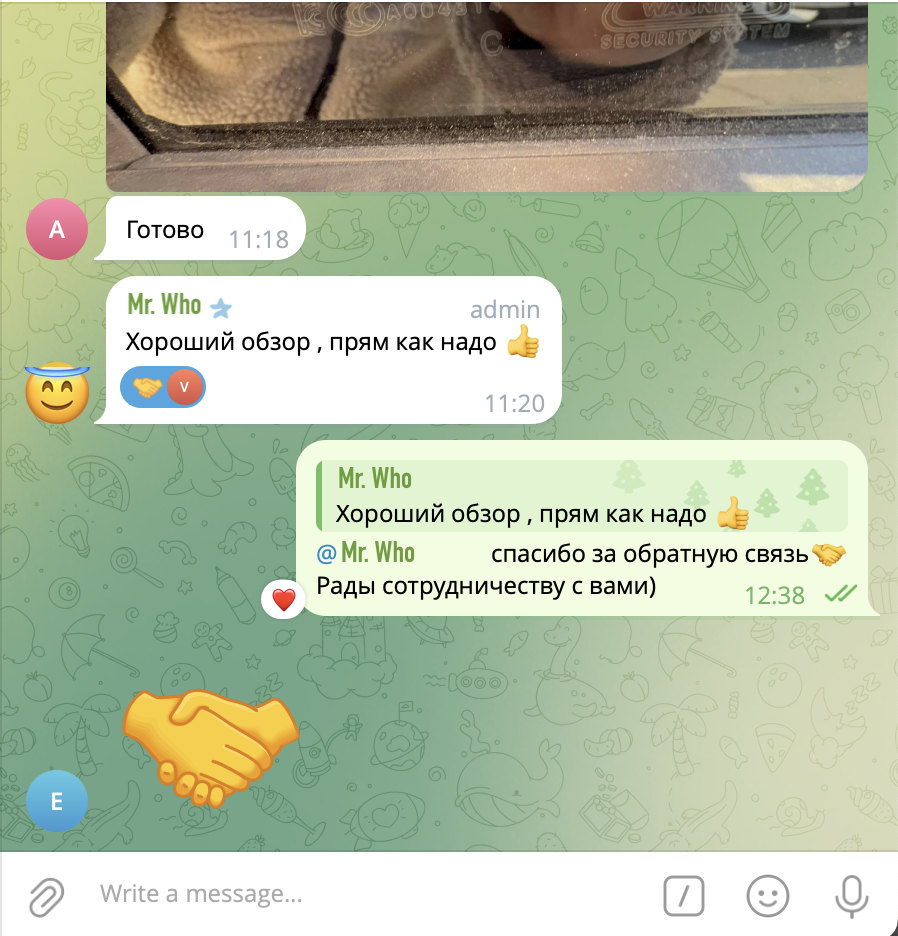The width and height of the screenshot is (898, 936).
Task: Open the bot commands slash button
Action: tap(684, 894)
